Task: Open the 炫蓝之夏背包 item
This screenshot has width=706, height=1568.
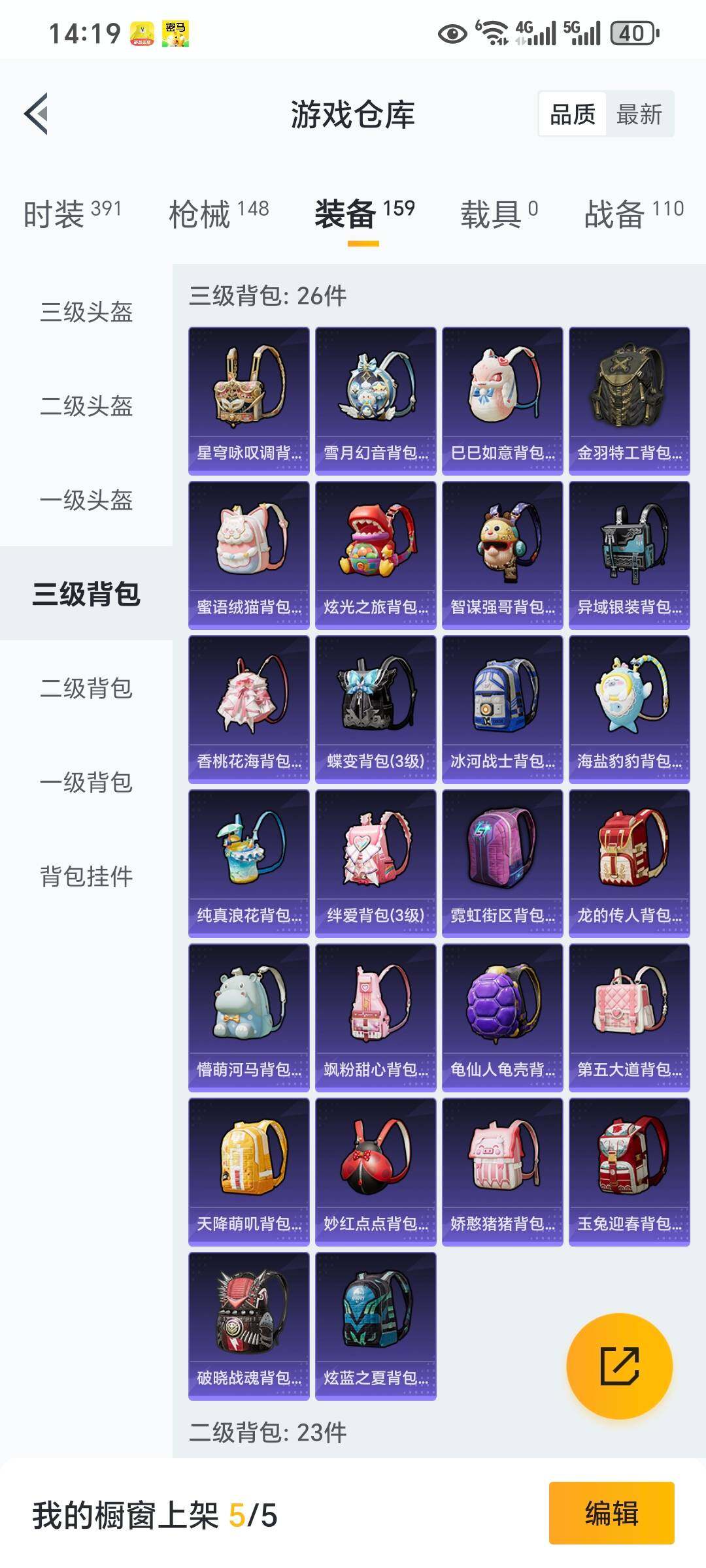Action: click(x=375, y=1326)
